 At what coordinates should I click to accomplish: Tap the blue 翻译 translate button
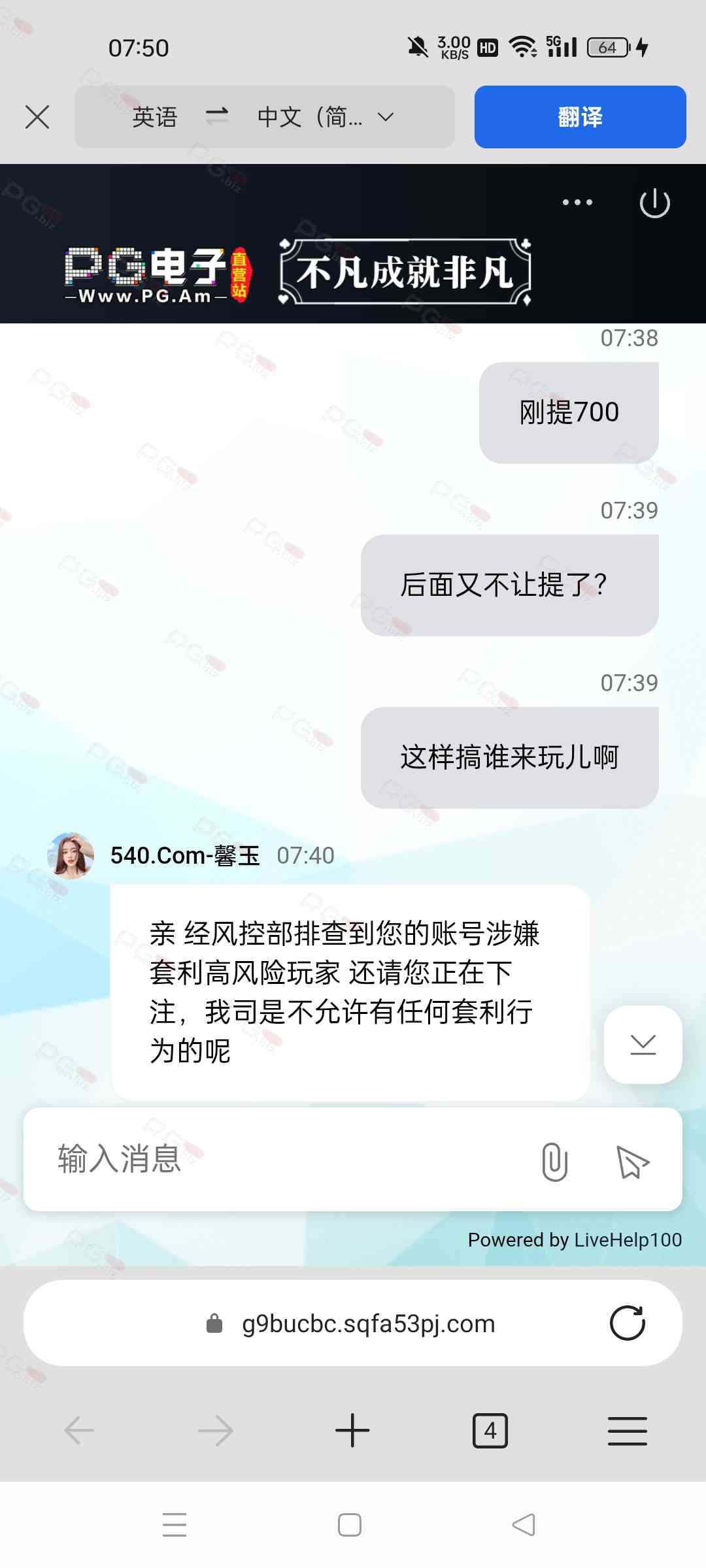point(580,118)
